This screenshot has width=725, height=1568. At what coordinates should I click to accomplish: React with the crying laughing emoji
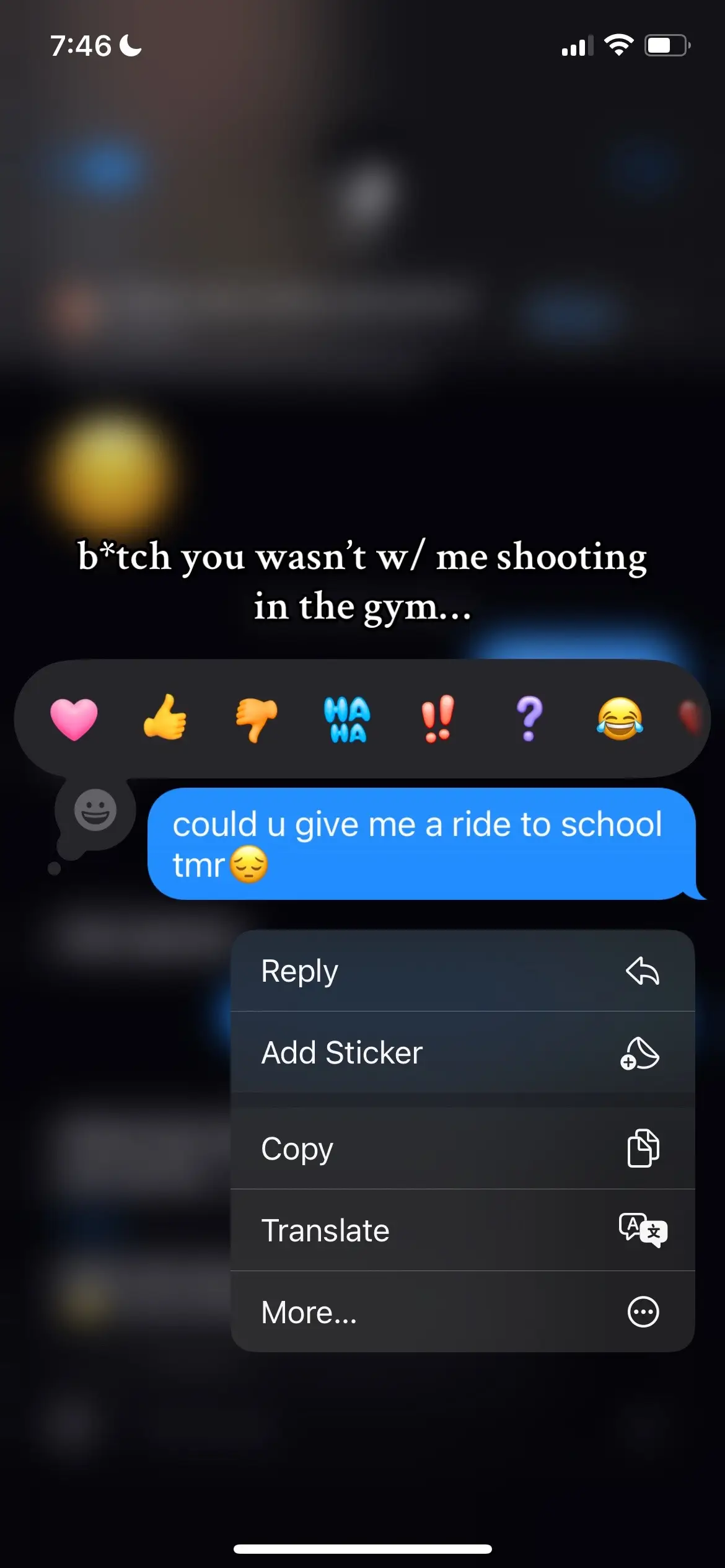point(620,719)
